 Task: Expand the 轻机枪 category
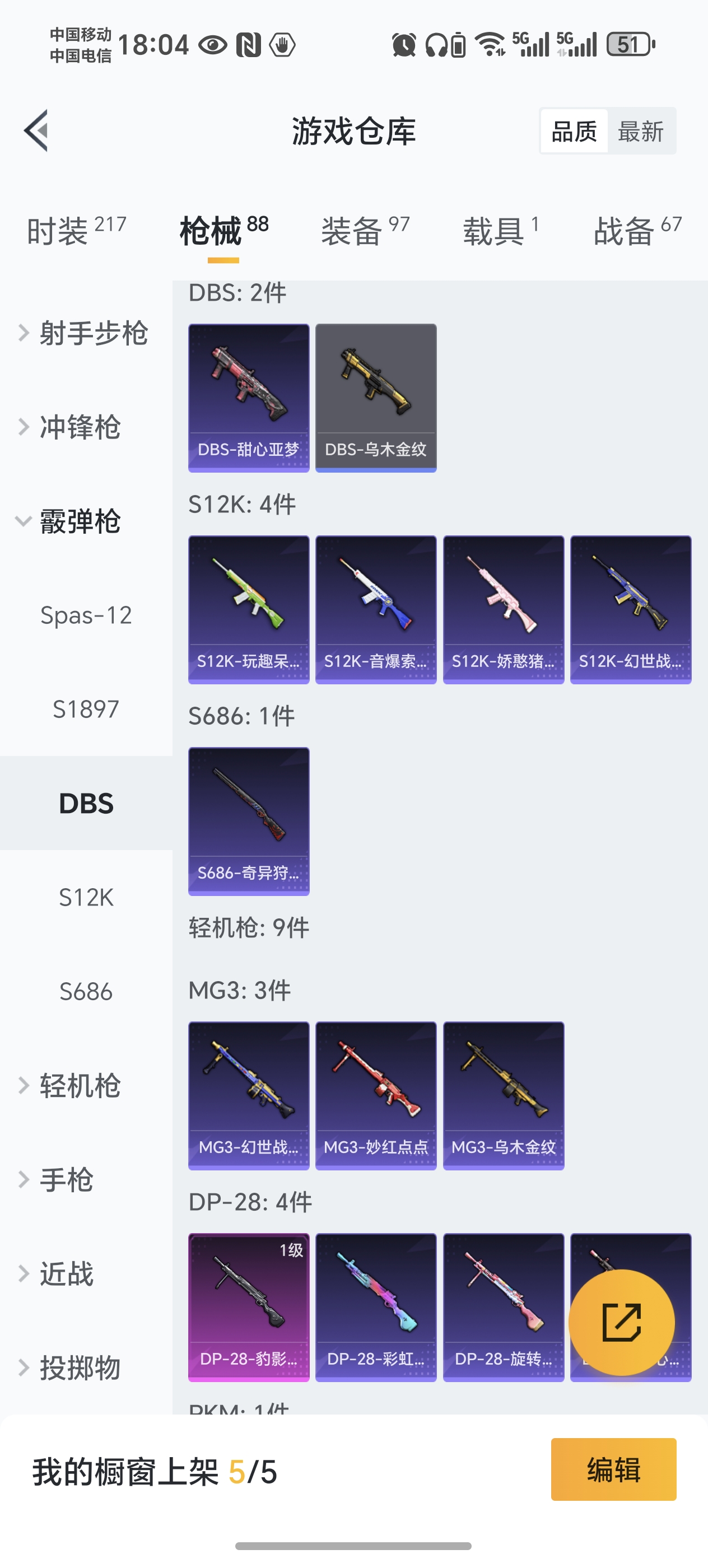click(79, 1085)
